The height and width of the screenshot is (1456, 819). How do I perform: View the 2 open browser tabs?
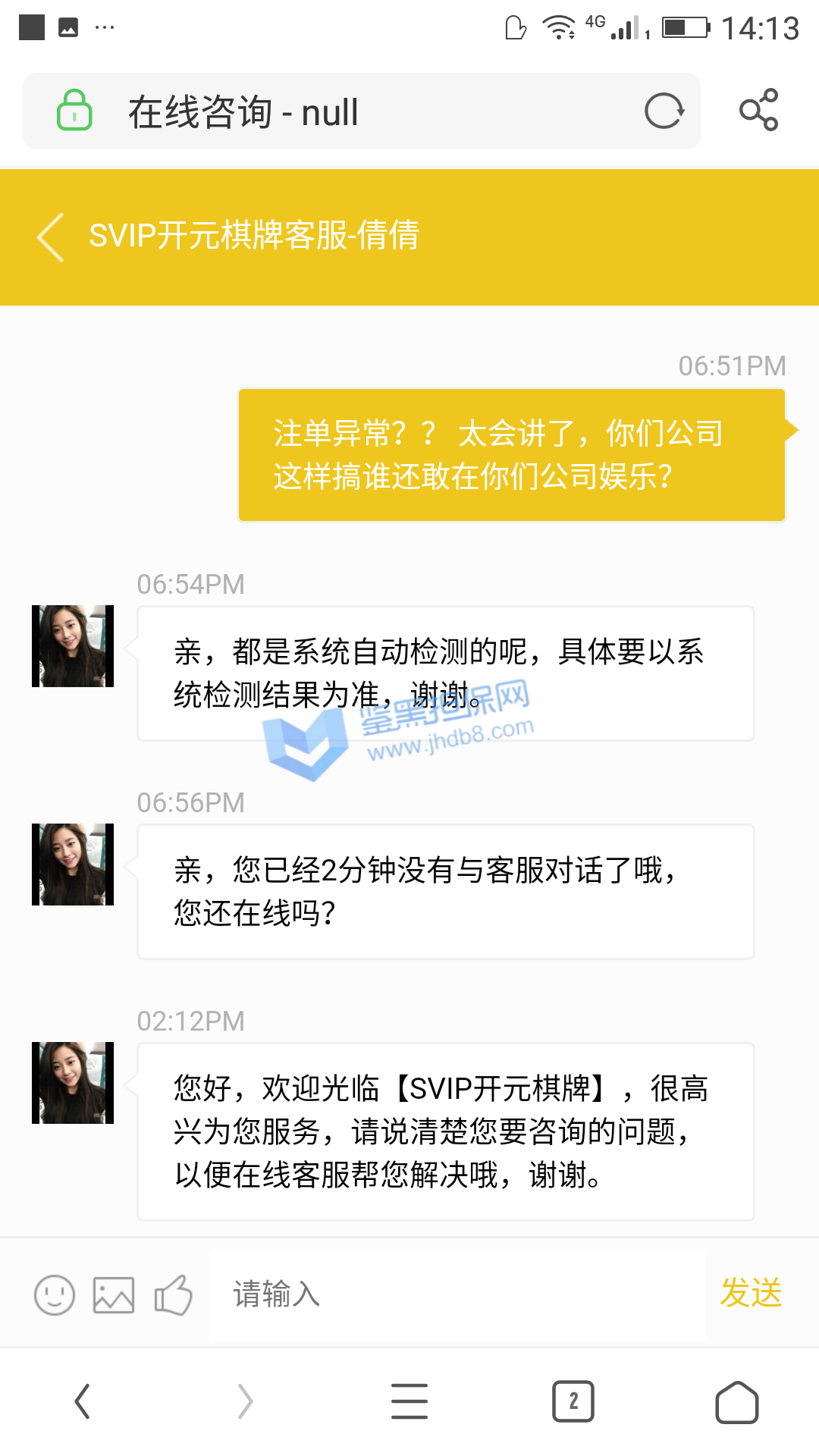(x=573, y=1401)
